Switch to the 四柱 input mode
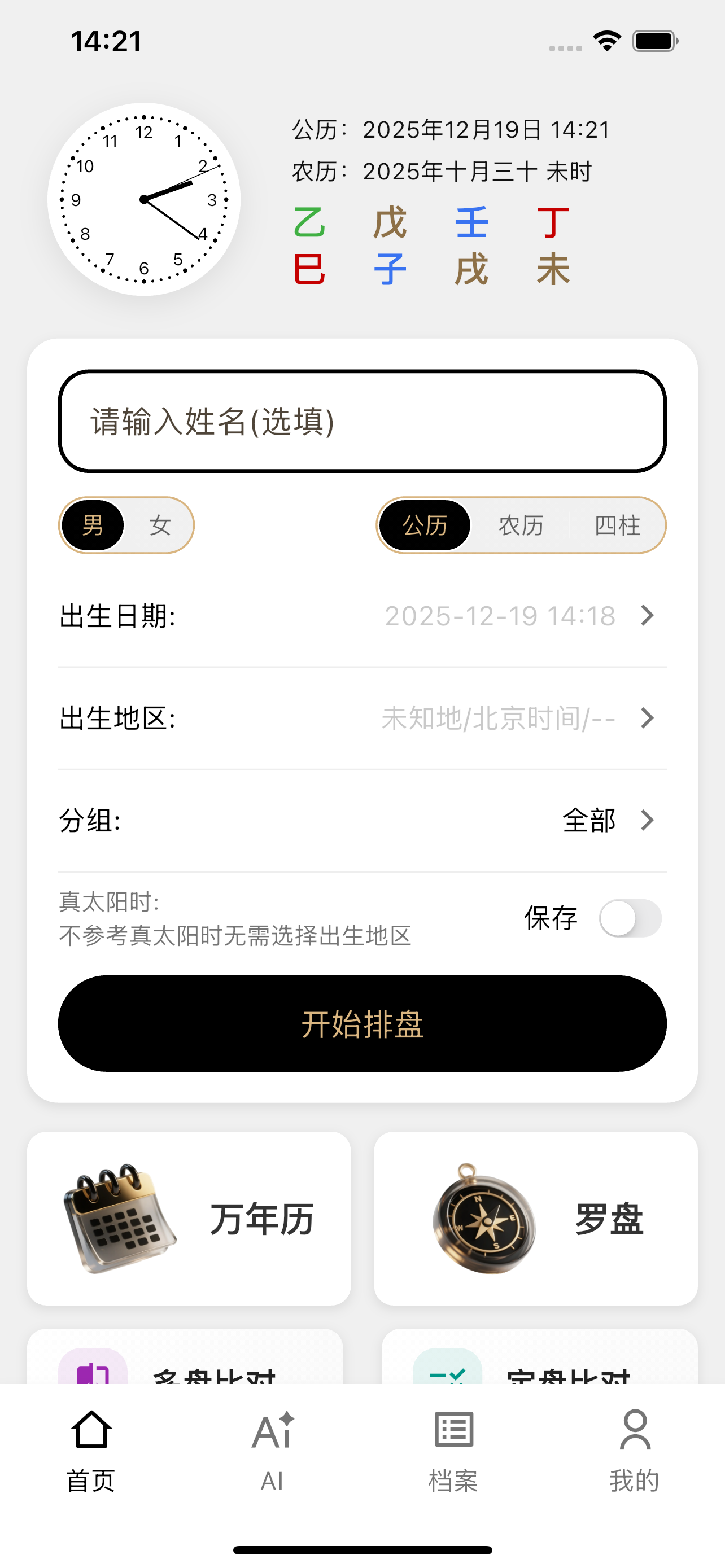Image resolution: width=725 pixels, height=1568 pixels. point(617,525)
